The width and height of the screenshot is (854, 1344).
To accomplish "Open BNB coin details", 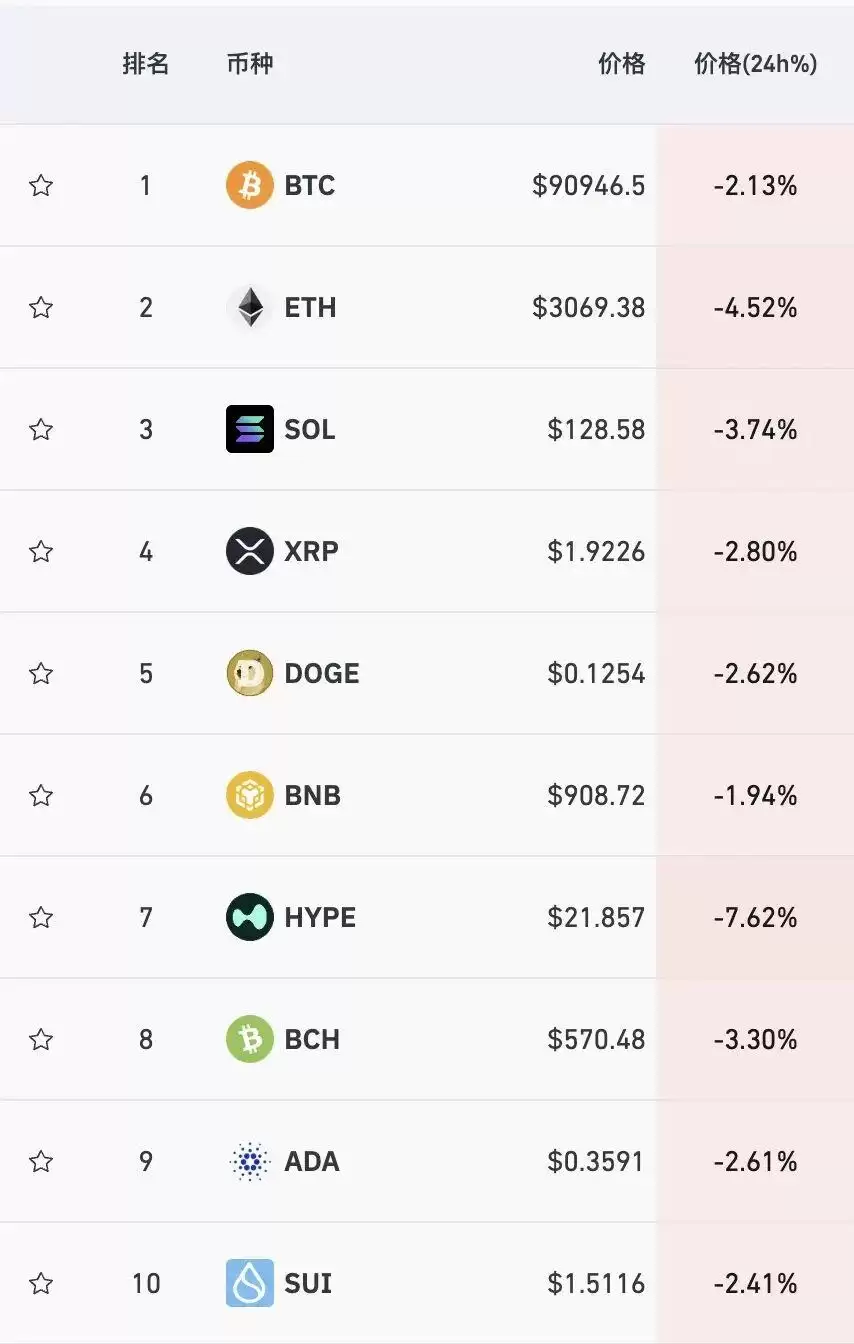I will click(312, 795).
